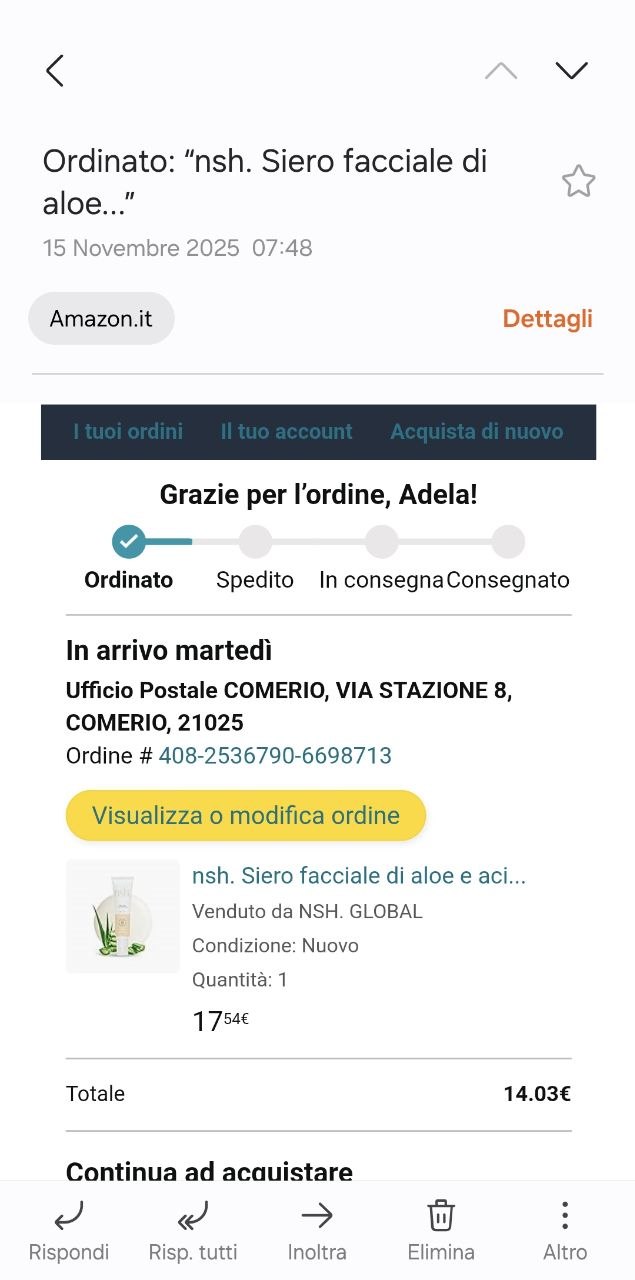Tap Visualizza o modifica ordine button
This screenshot has width=635, height=1280.
pos(246,815)
